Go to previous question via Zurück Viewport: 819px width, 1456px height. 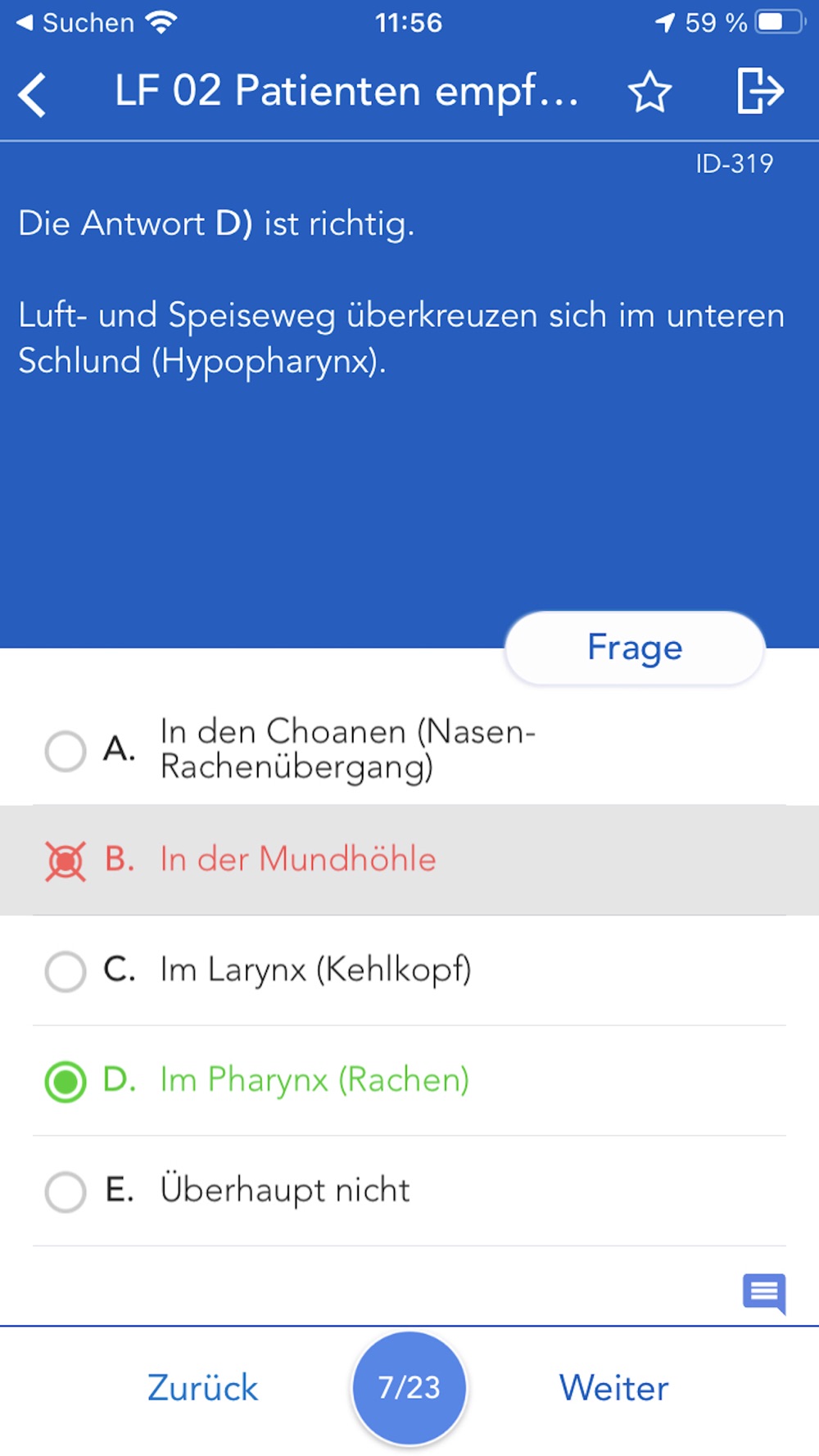coord(202,1388)
